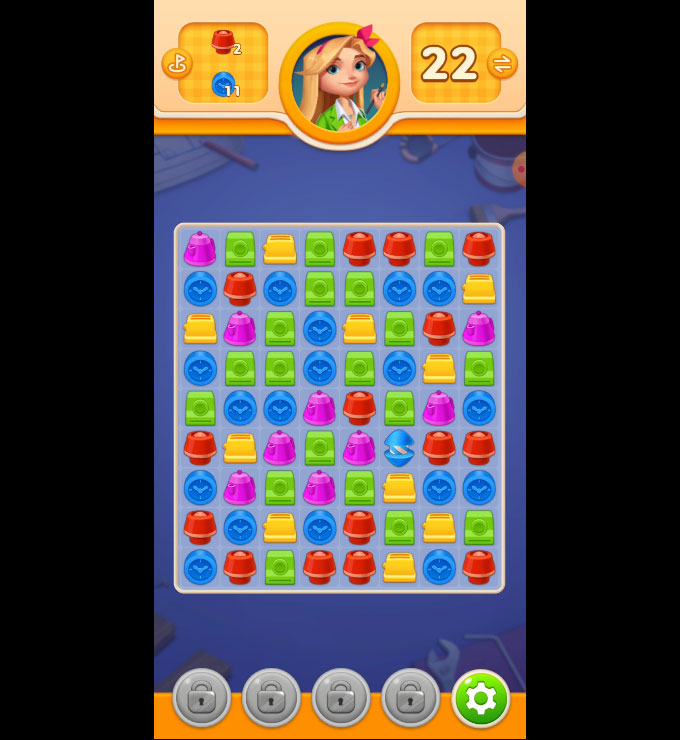The image size is (680, 740).
Task: Tap the blue spinning top booster tile
Action: [399, 447]
